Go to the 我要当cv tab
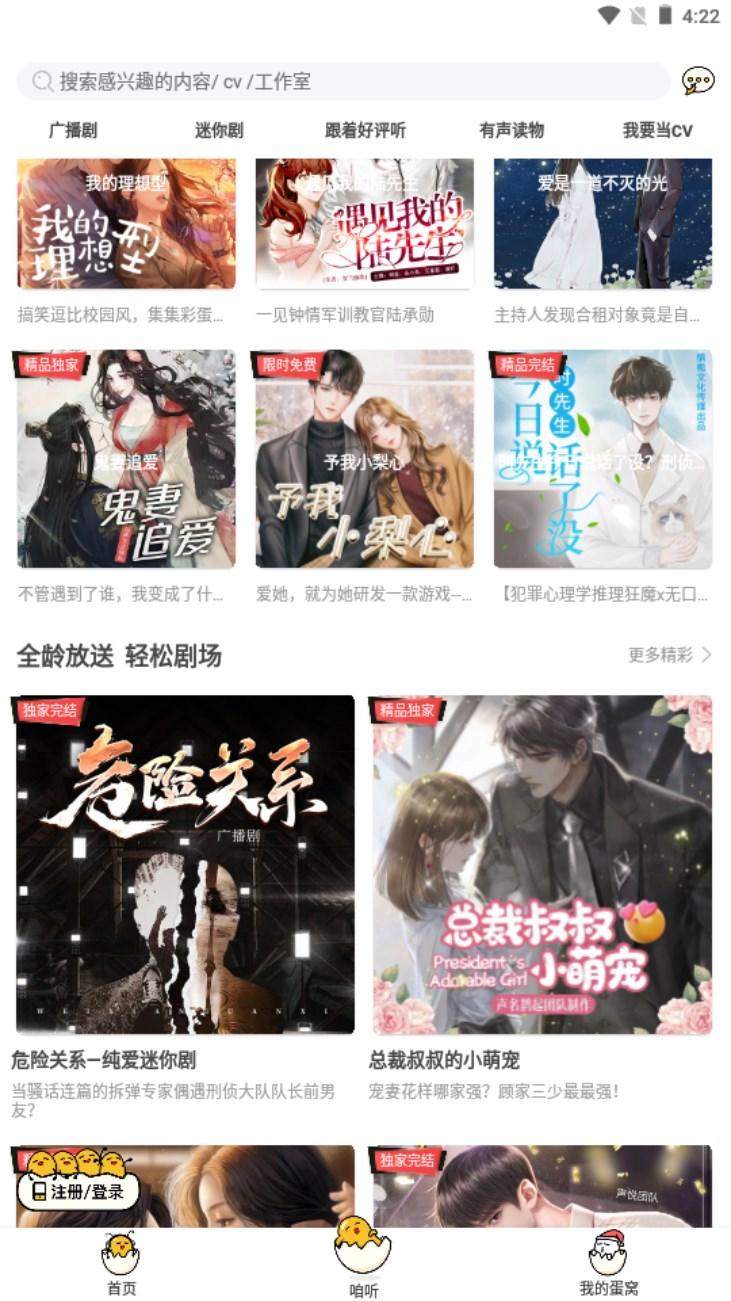731x1301 pixels. coord(657,130)
